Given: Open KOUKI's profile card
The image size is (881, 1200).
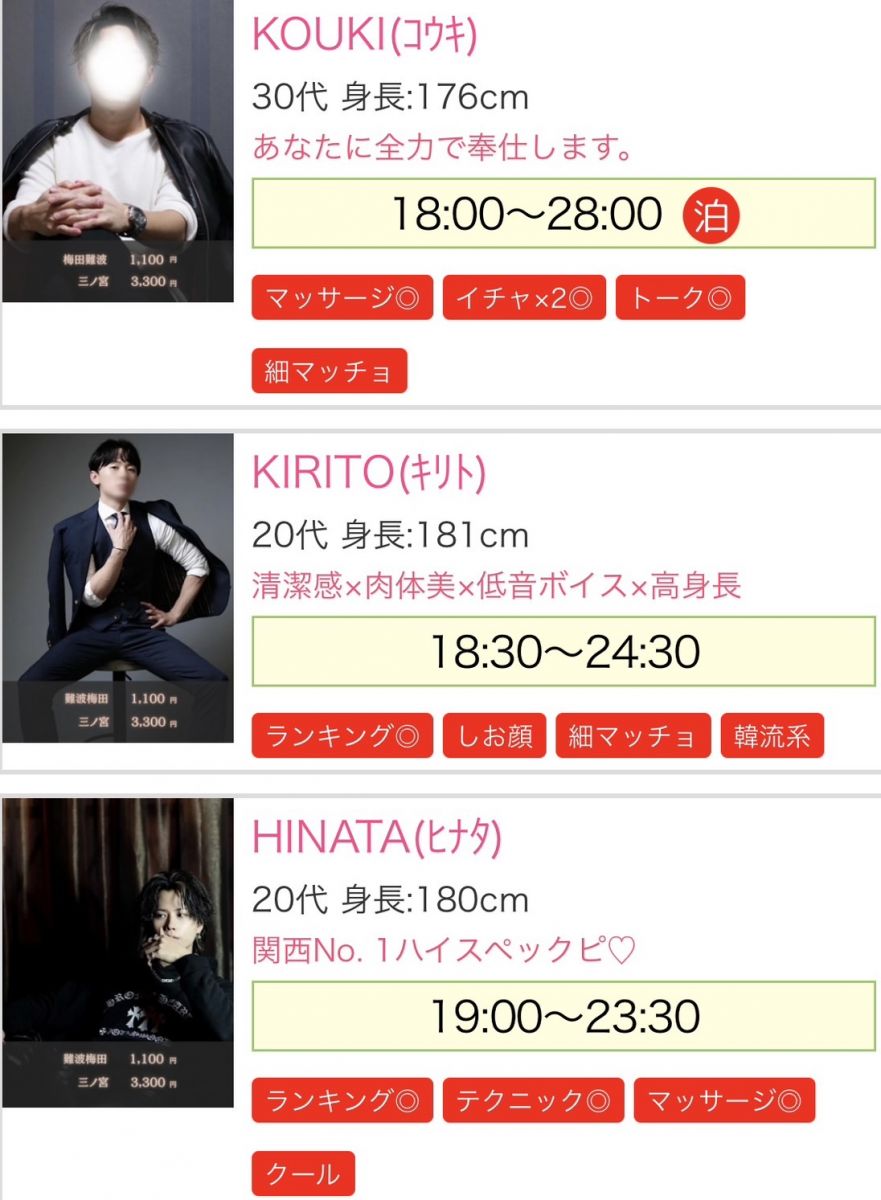Looking at the screenshot, I should (x=364, y=35).
